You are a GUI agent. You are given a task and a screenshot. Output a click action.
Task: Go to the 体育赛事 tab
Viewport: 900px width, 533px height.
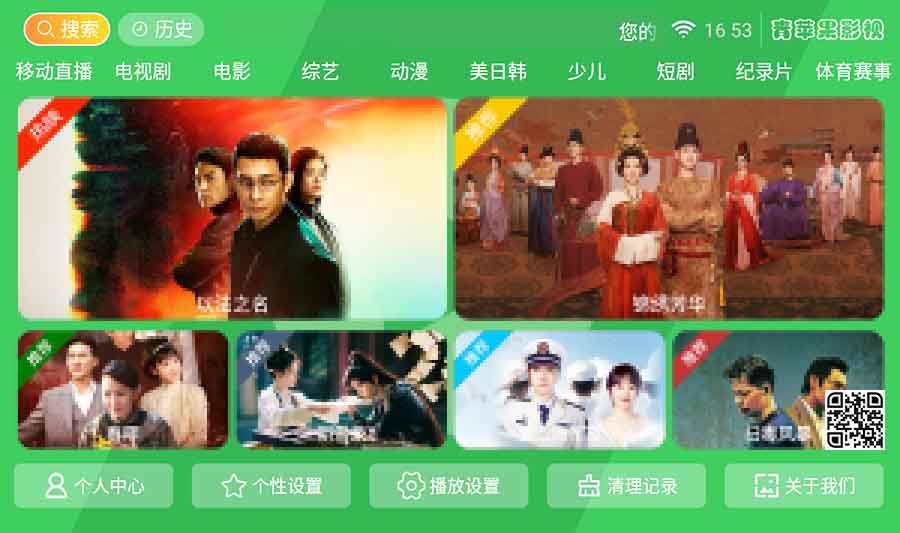tap(853, 71)
